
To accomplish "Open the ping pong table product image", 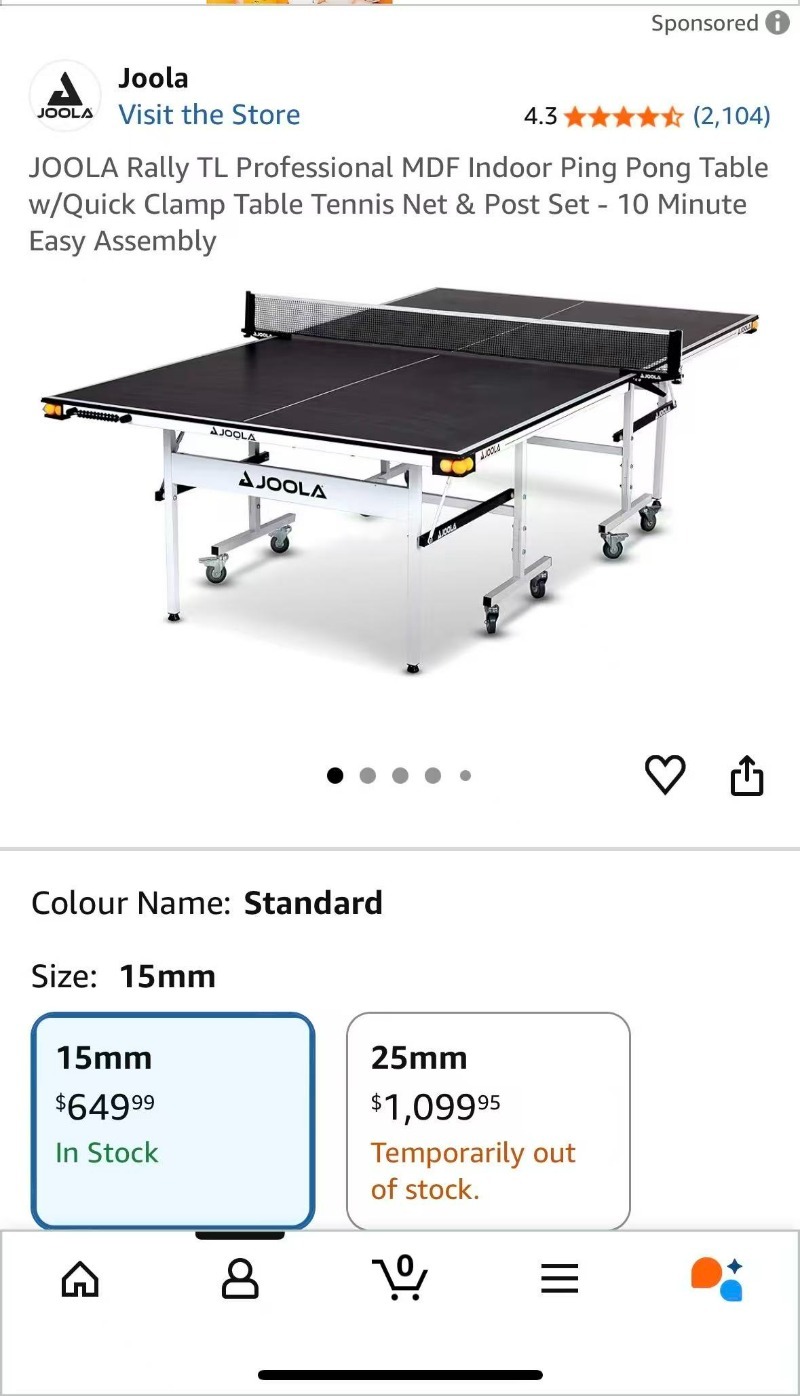I will coord(400,480).
